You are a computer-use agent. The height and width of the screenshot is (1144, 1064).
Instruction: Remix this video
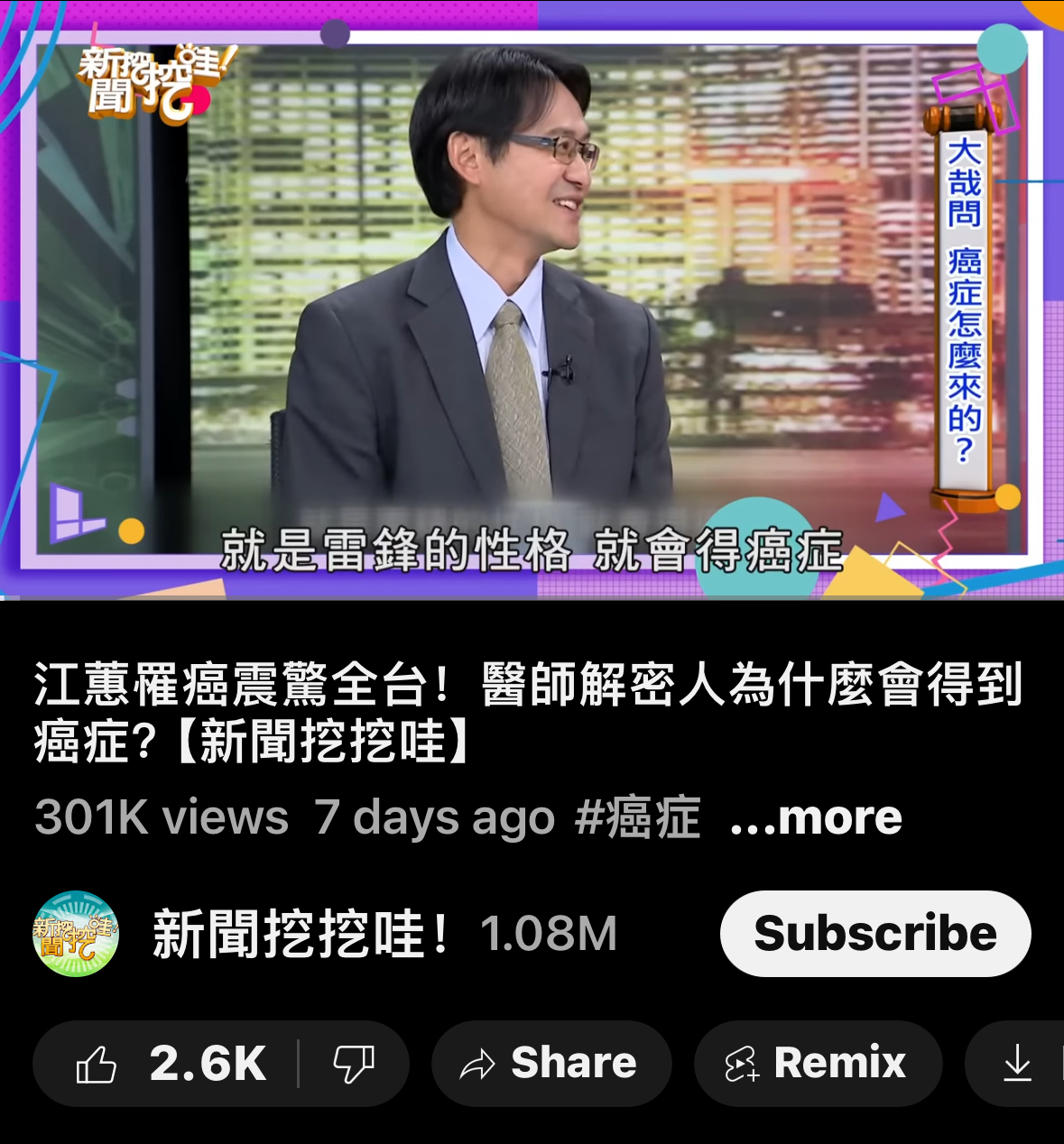point(818,1064)
